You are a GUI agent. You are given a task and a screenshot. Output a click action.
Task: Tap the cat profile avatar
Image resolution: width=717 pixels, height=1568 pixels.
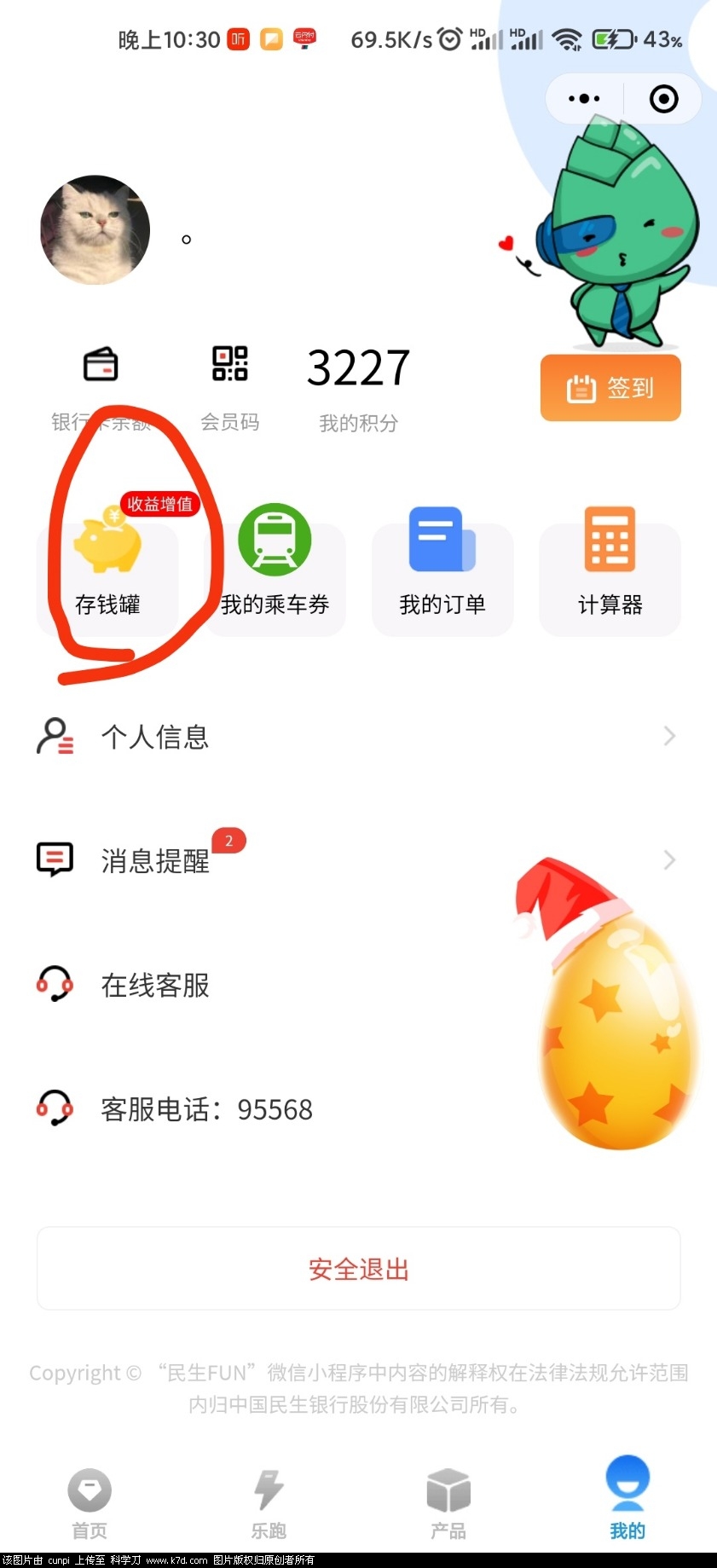tap(95, 229)
